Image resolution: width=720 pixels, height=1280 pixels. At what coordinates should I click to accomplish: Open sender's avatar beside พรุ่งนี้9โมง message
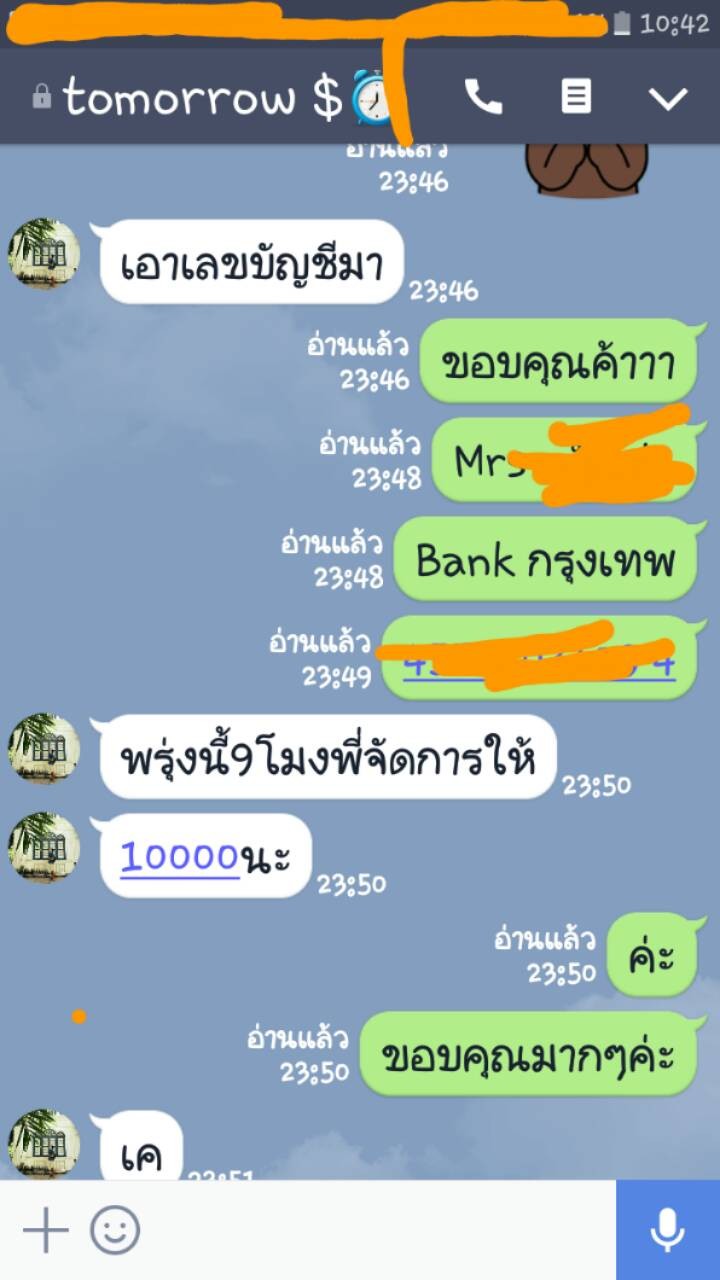(44, 748)
